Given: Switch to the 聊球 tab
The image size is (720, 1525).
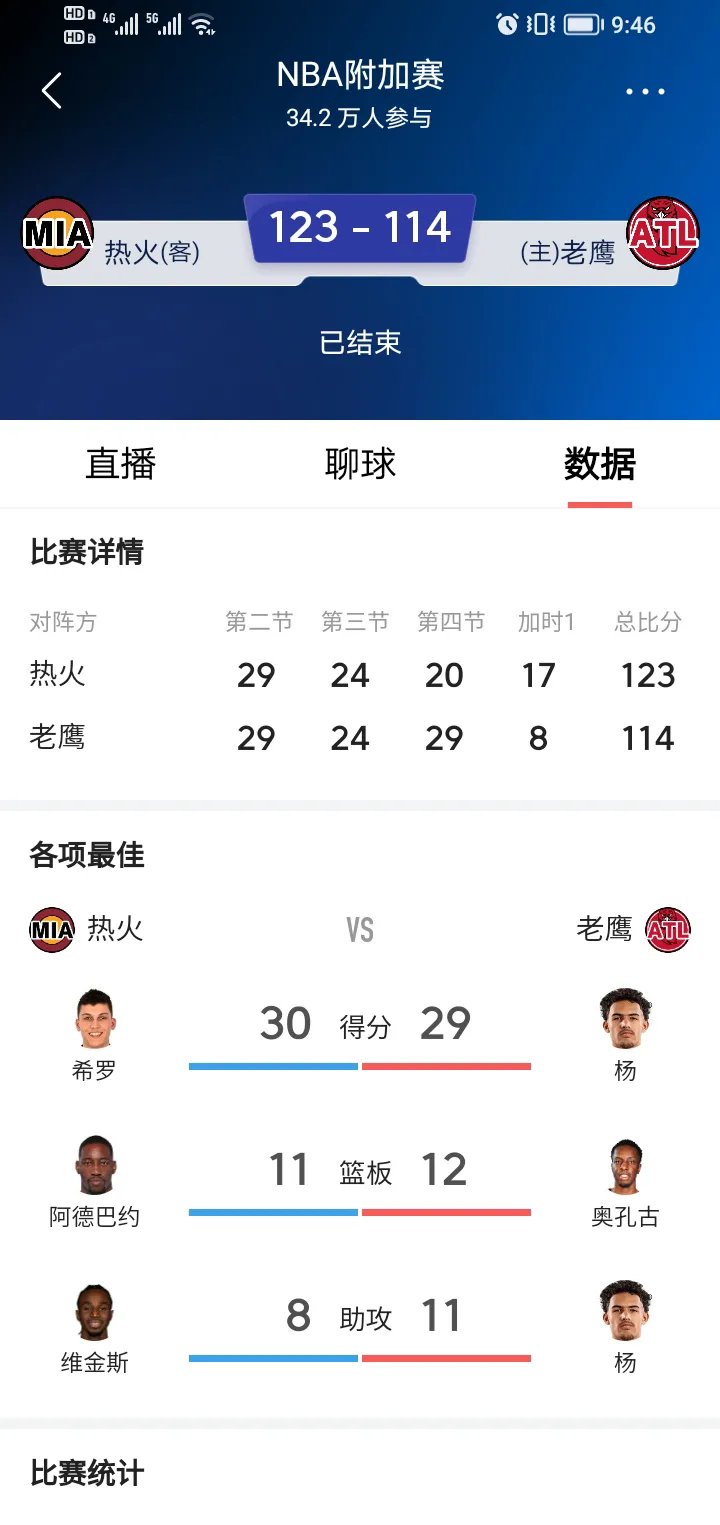Looking at the screenshot, I should tap(360, 463).
